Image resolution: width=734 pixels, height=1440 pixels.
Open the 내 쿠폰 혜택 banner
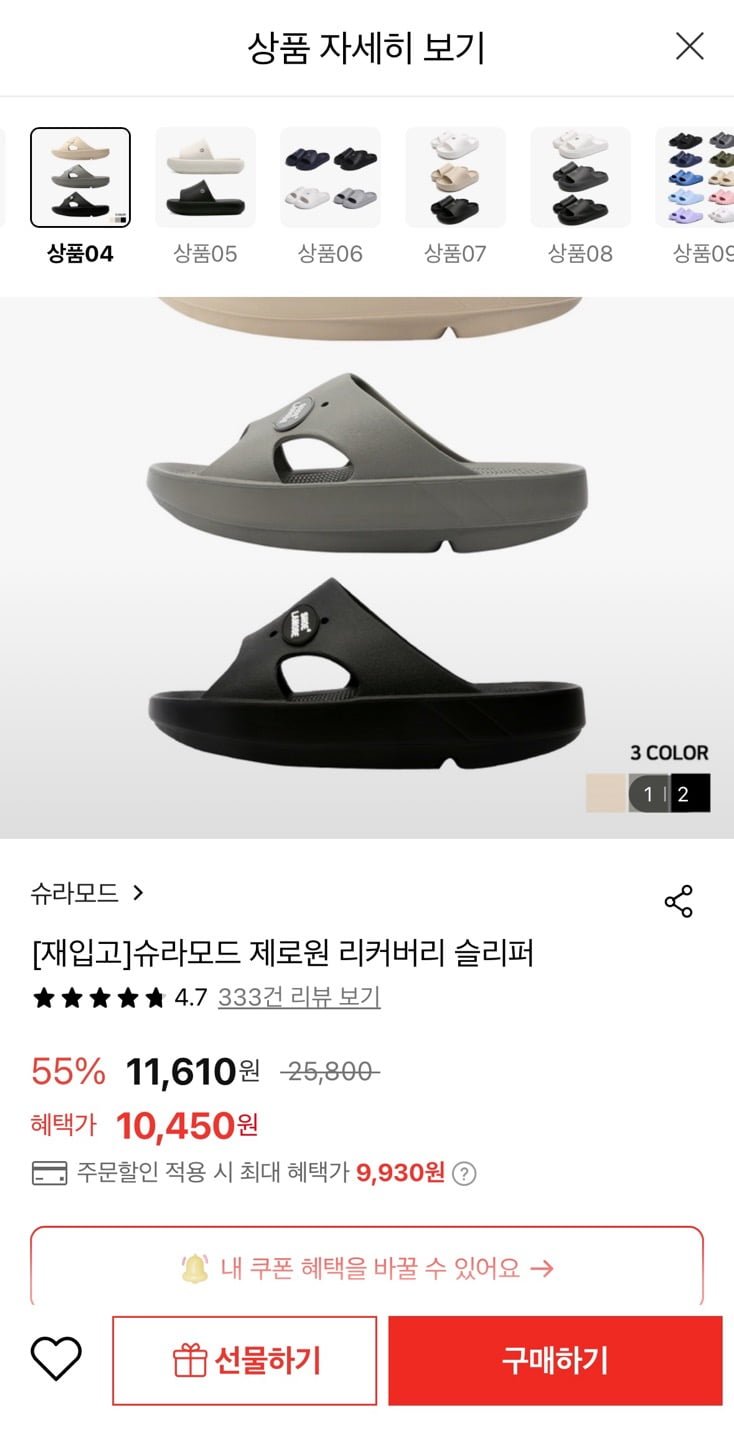[x=367, y=1268]
